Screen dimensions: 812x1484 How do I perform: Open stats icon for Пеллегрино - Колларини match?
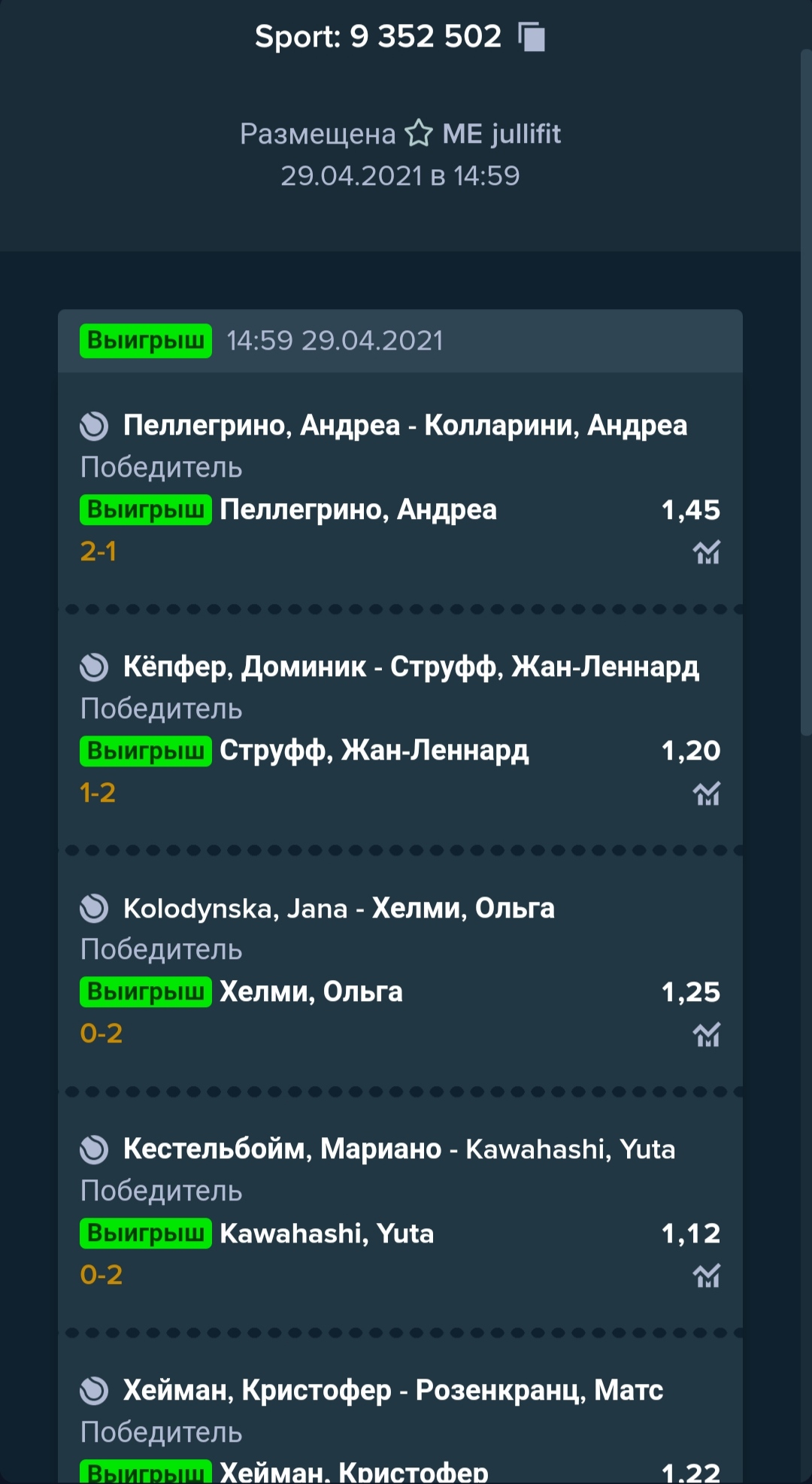pyautogui.click(x=707, y=552)
